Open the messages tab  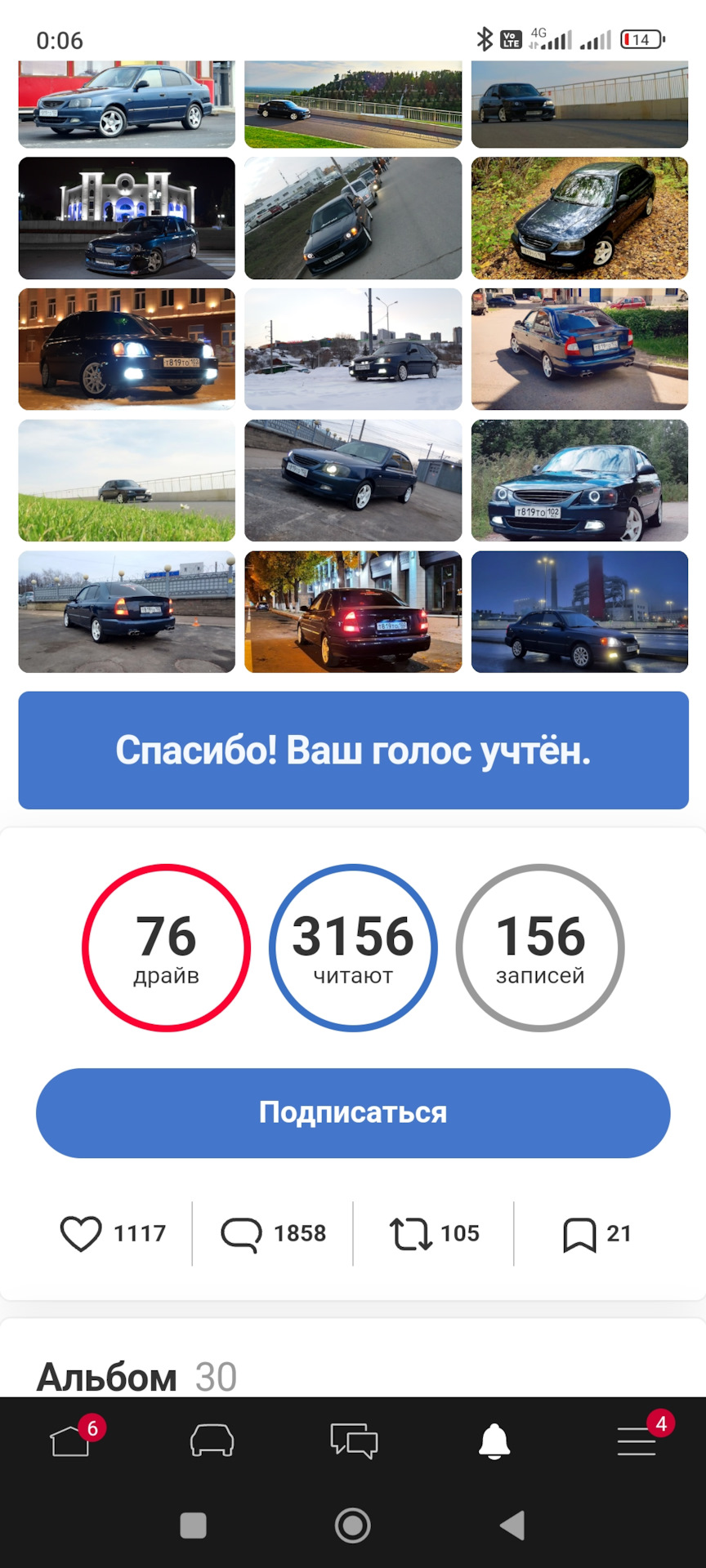[x=353, y=1441]
